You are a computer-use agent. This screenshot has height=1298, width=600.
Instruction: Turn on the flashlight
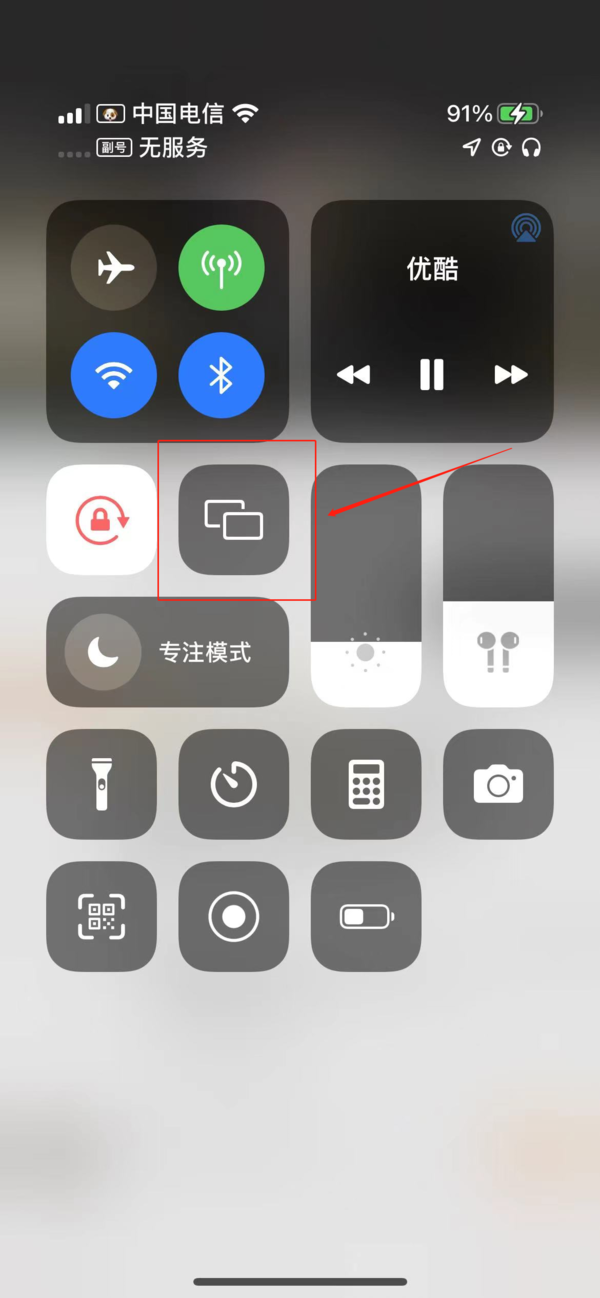tap(102, 784)
